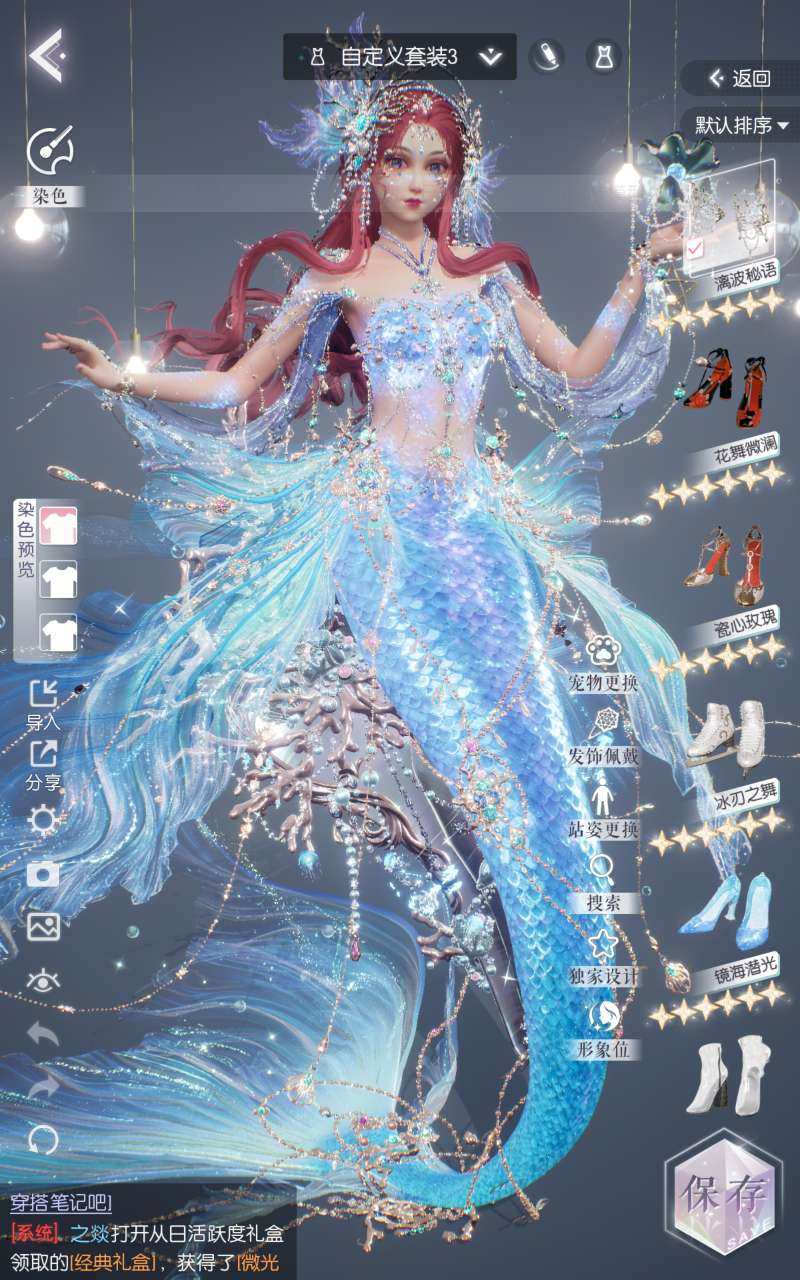Change pose via 站姿更换
The width and height of the screenshot is (800, 1280).
point(603,800)
